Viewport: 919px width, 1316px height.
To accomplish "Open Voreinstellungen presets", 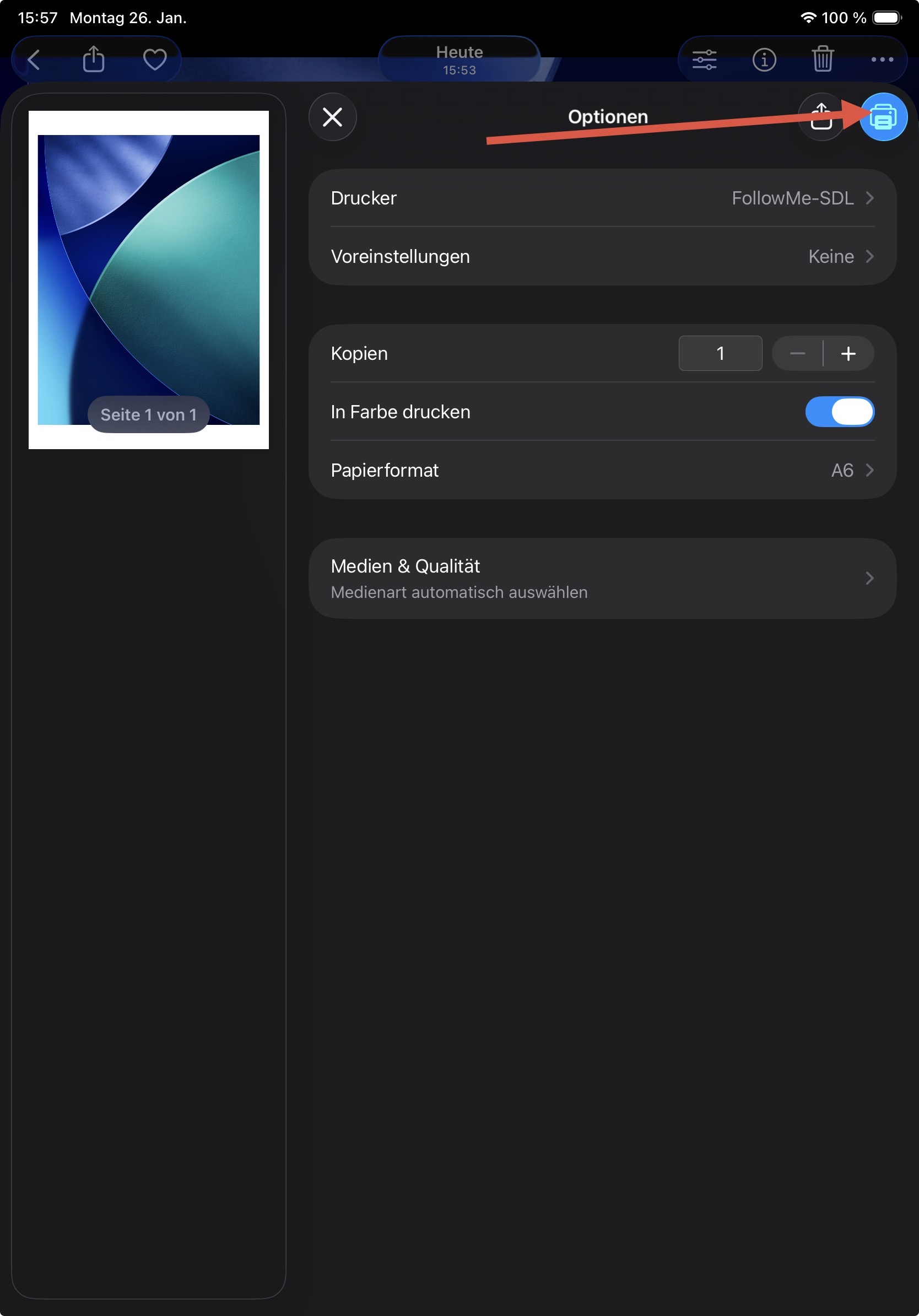I will (x=602, y=256).
